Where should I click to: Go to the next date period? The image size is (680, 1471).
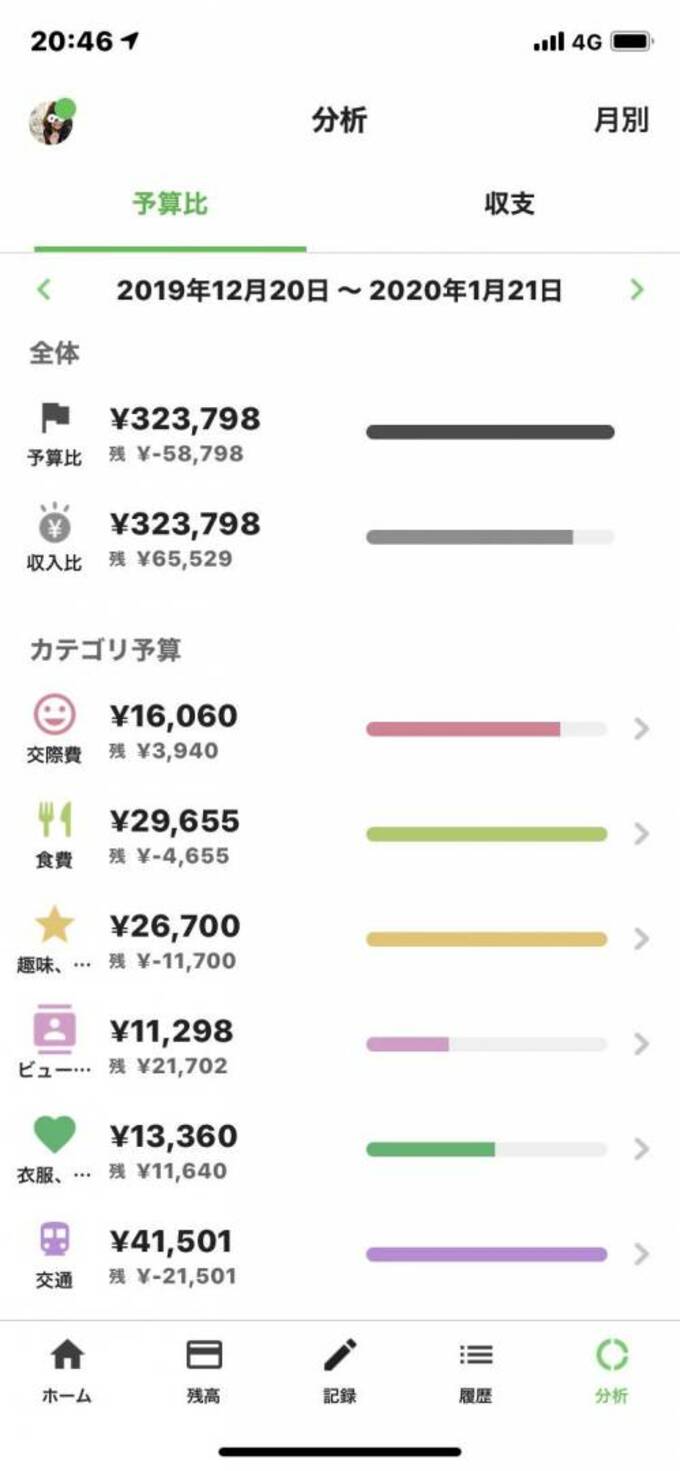(x=637, y=291)
